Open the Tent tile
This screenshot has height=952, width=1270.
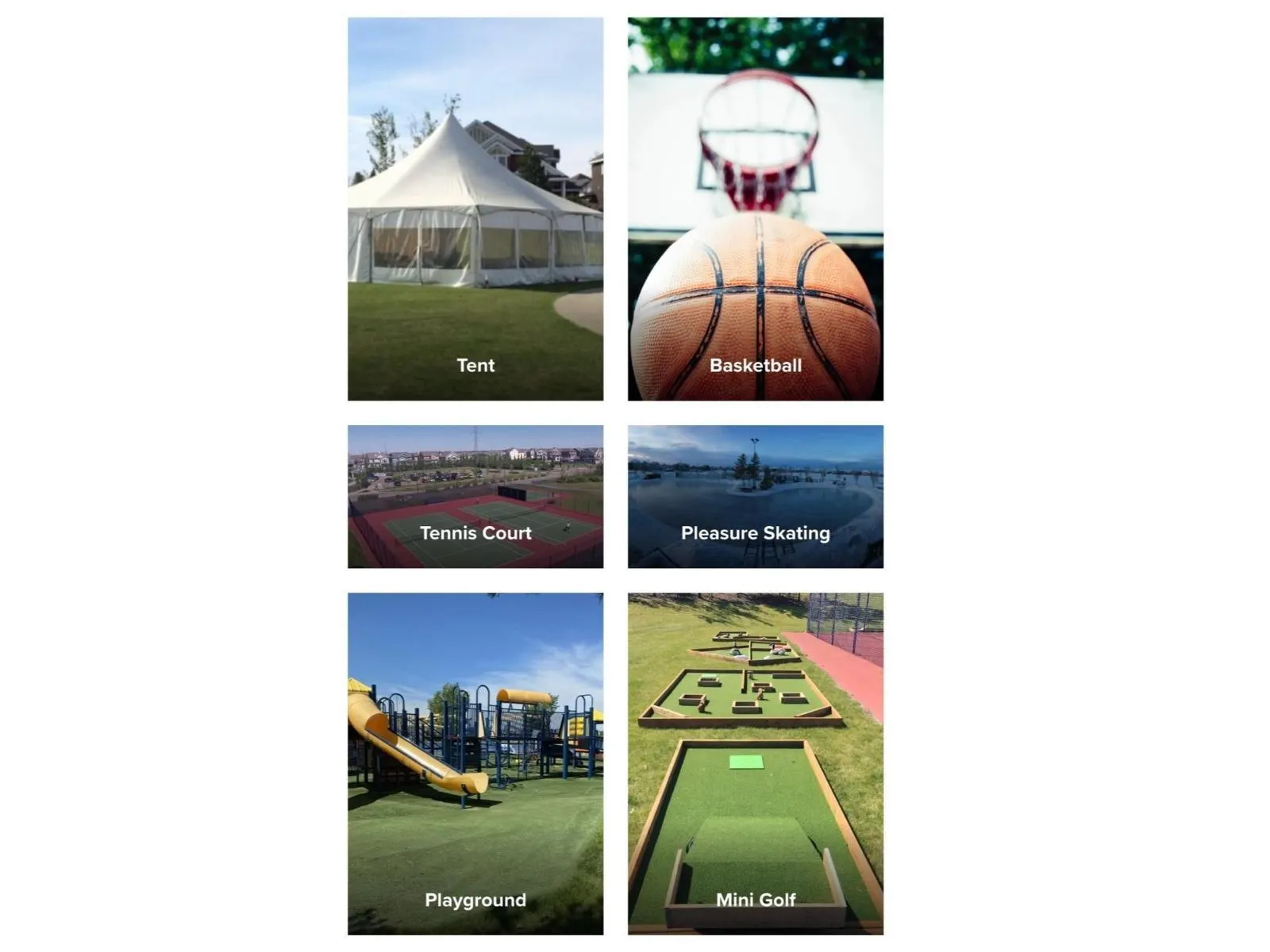(x=475, y=209)
